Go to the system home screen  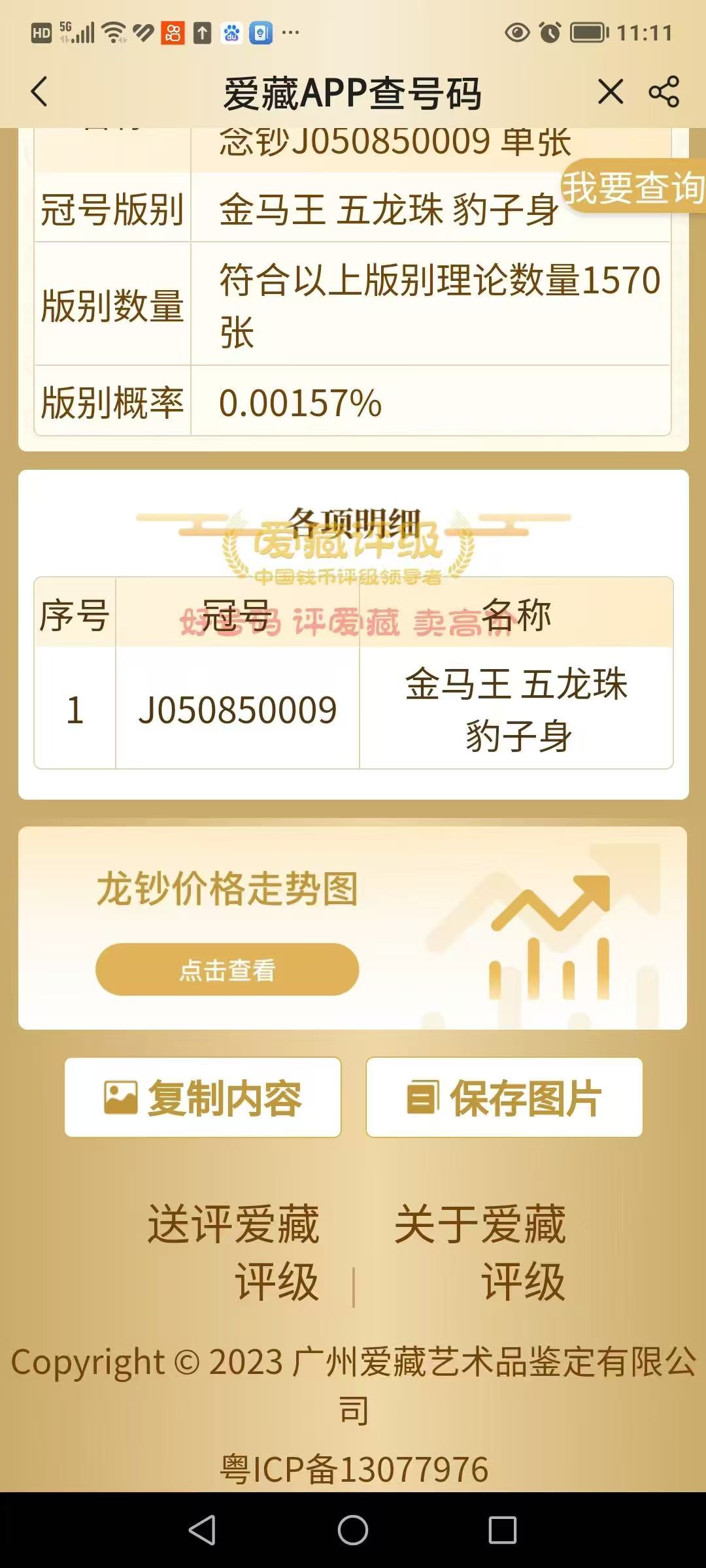[x=353, y=1530]
